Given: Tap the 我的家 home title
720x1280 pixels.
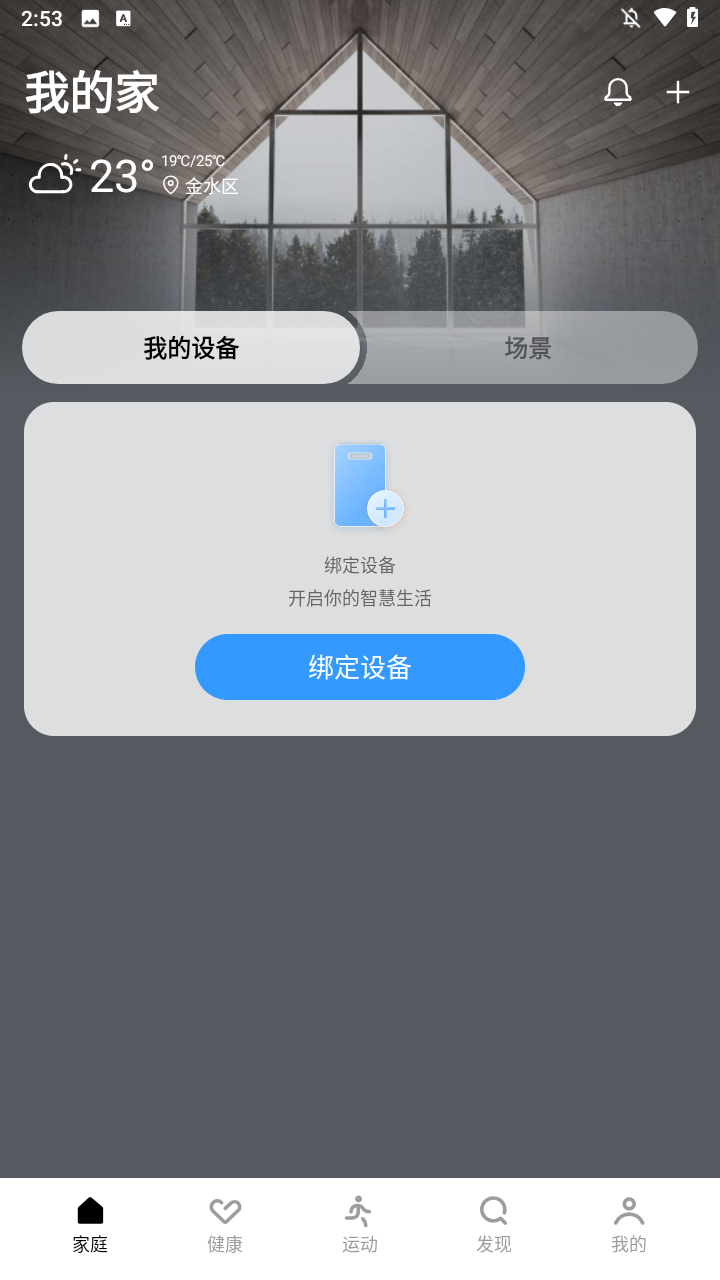Looking at the screenshot, I should pos(92,91).
